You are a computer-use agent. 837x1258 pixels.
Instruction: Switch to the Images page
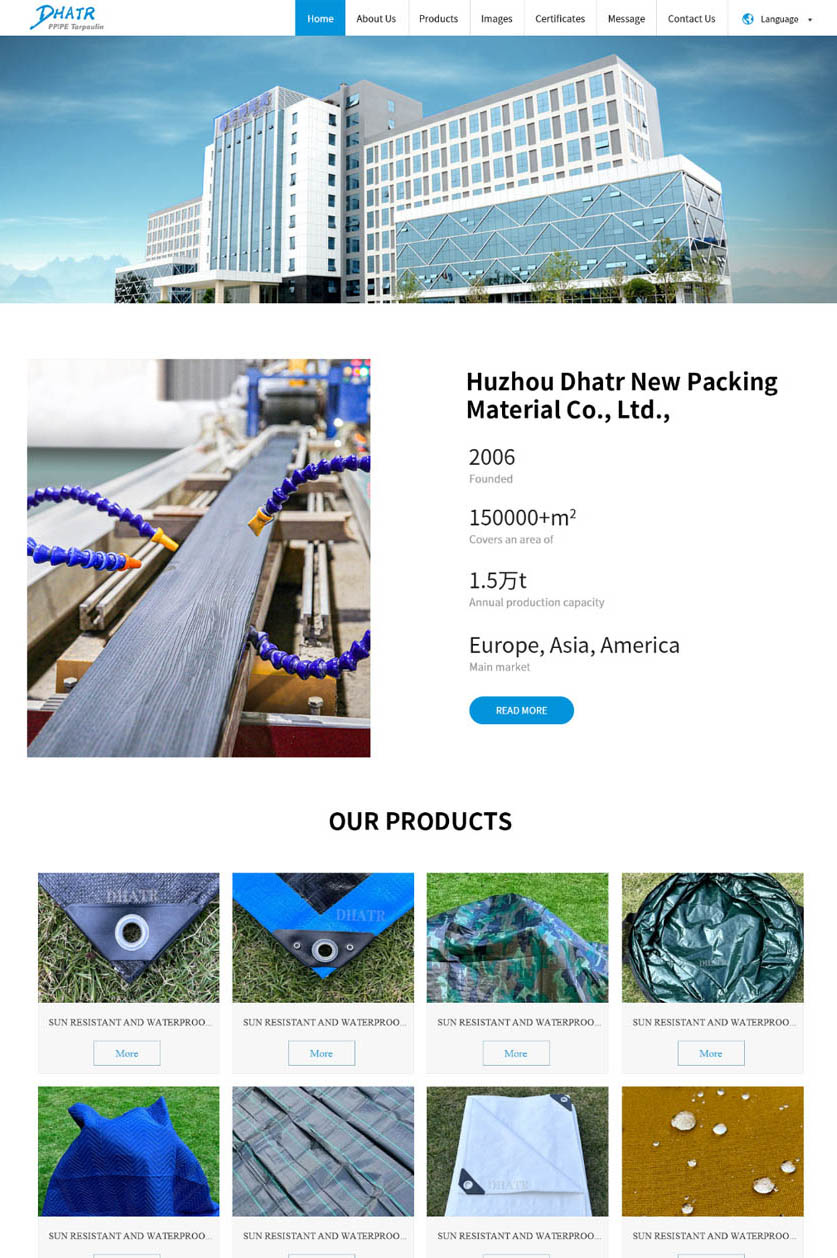click(496, 18)
